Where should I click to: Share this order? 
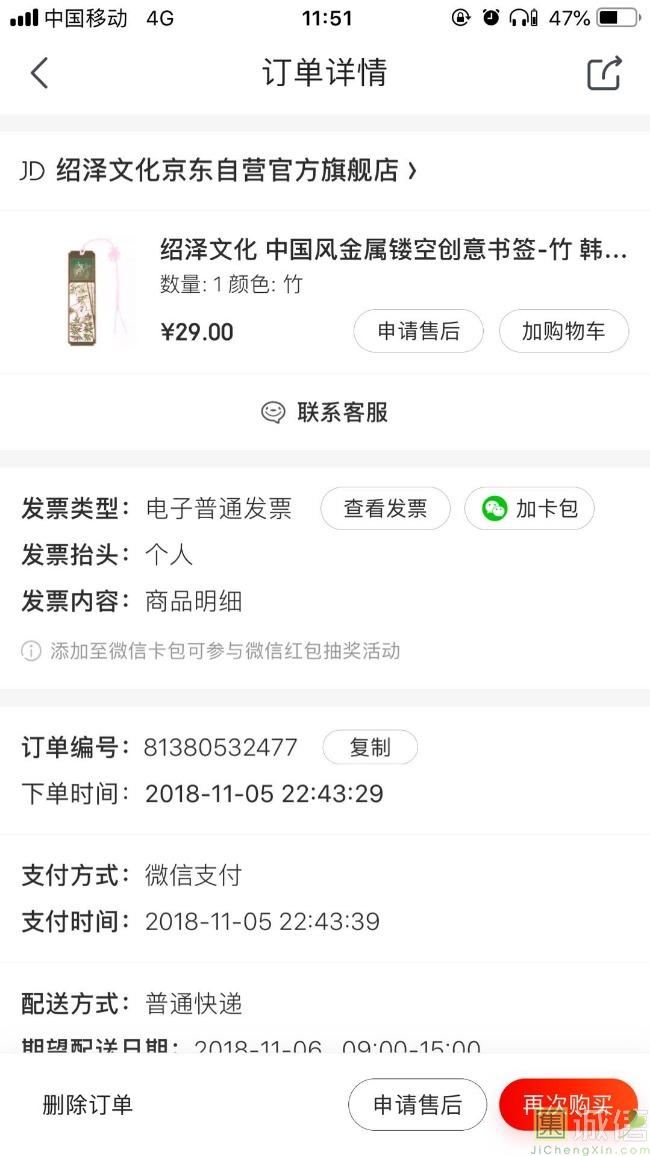point(604,73)
